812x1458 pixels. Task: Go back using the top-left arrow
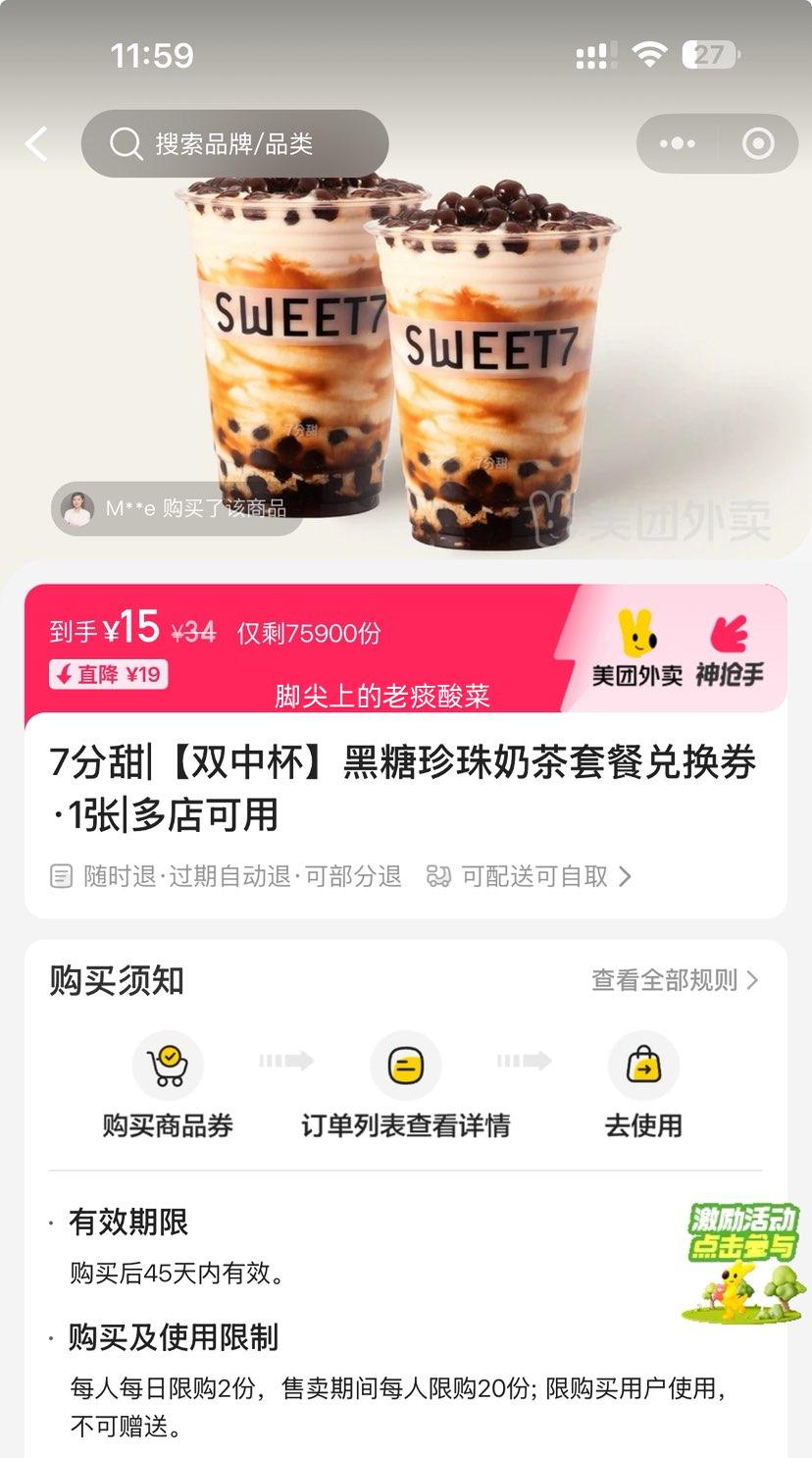(x=37, y=144)
